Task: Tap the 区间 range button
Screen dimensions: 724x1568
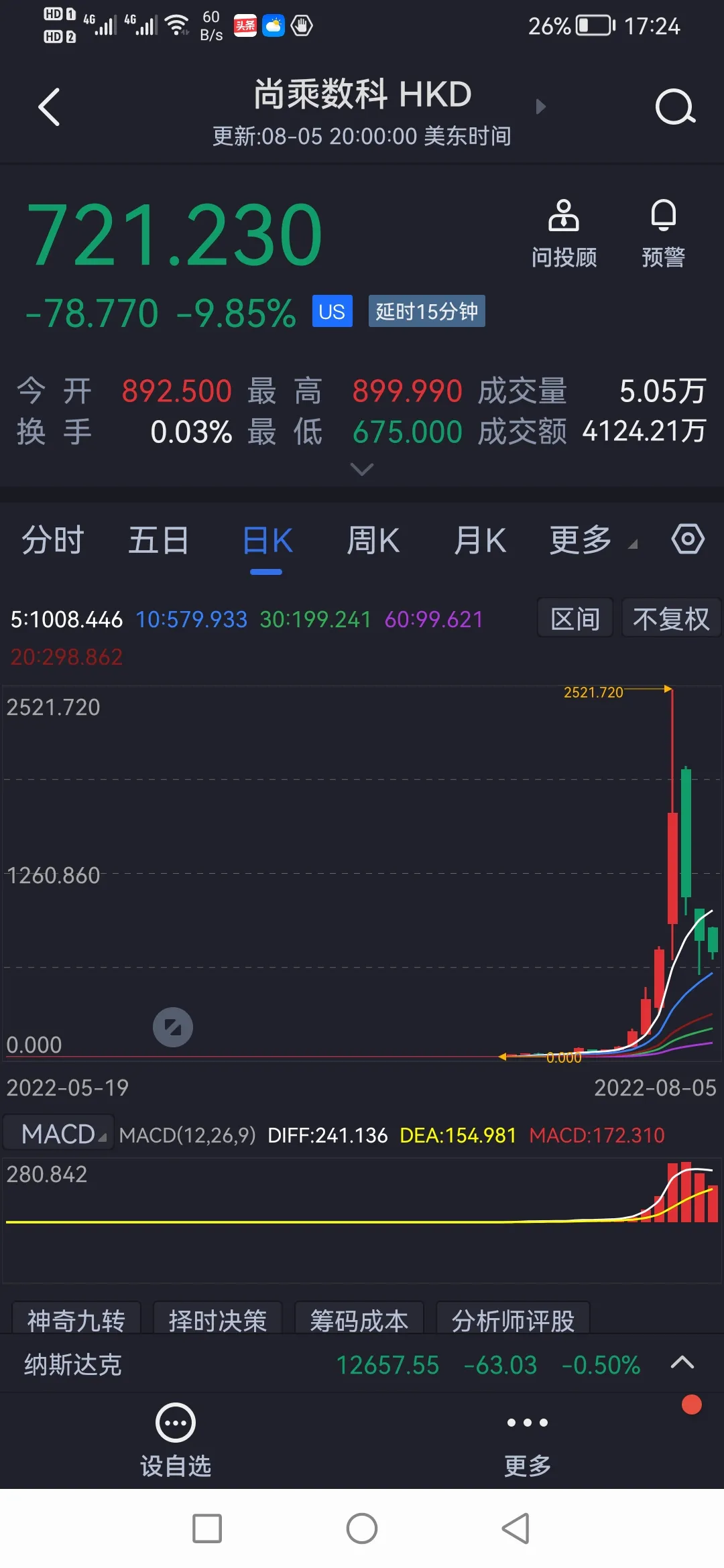Action: point(575,618)
